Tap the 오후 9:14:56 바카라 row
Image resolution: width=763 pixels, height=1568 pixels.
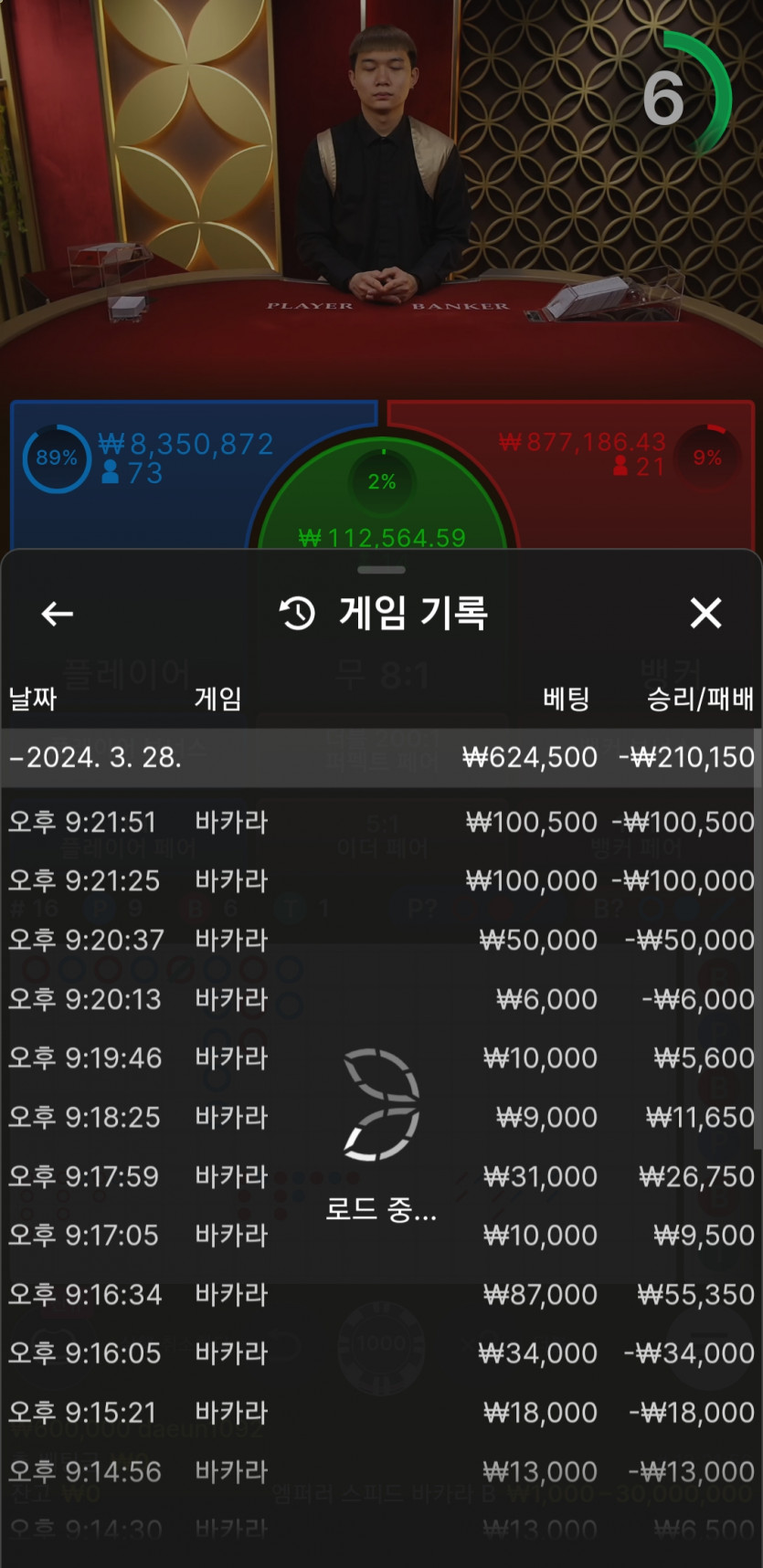(x=381, y=1471)
